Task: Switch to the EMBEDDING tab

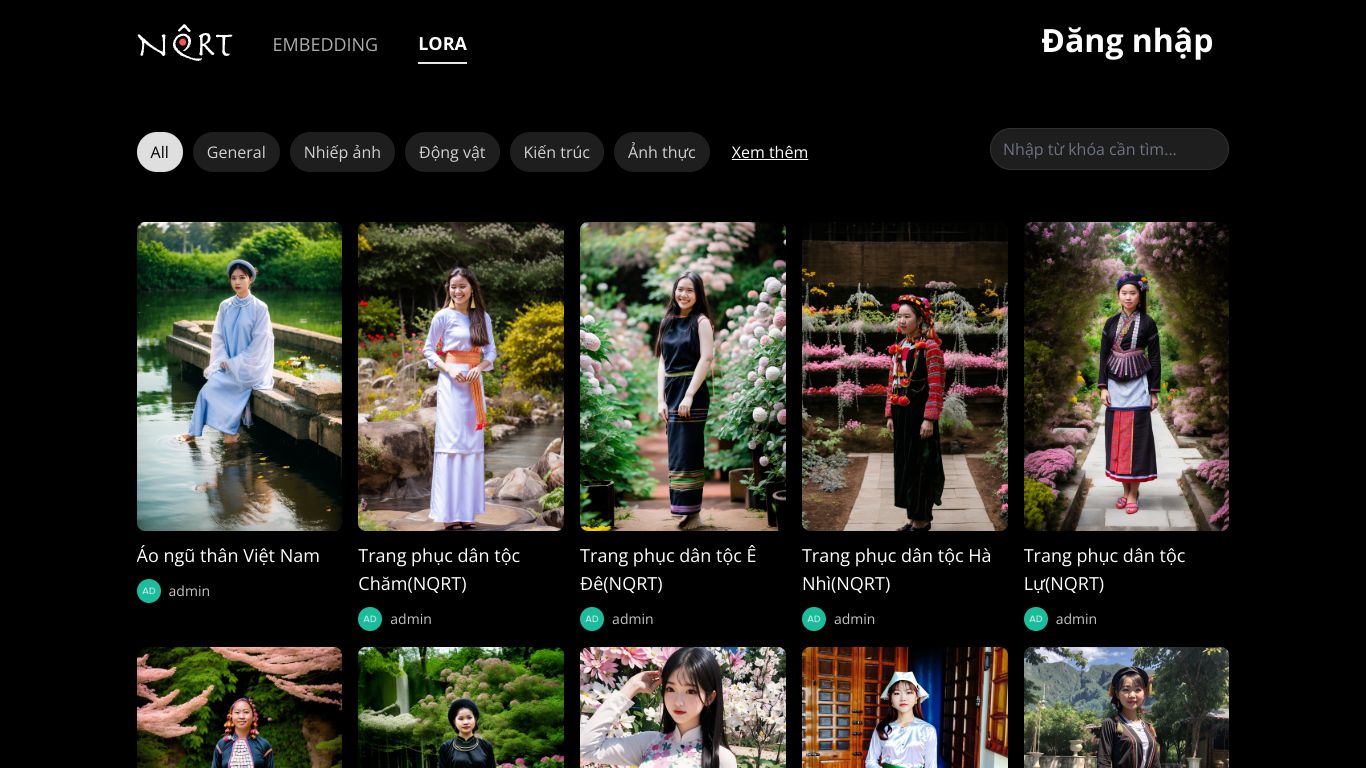Action: [x=325, y=44]
